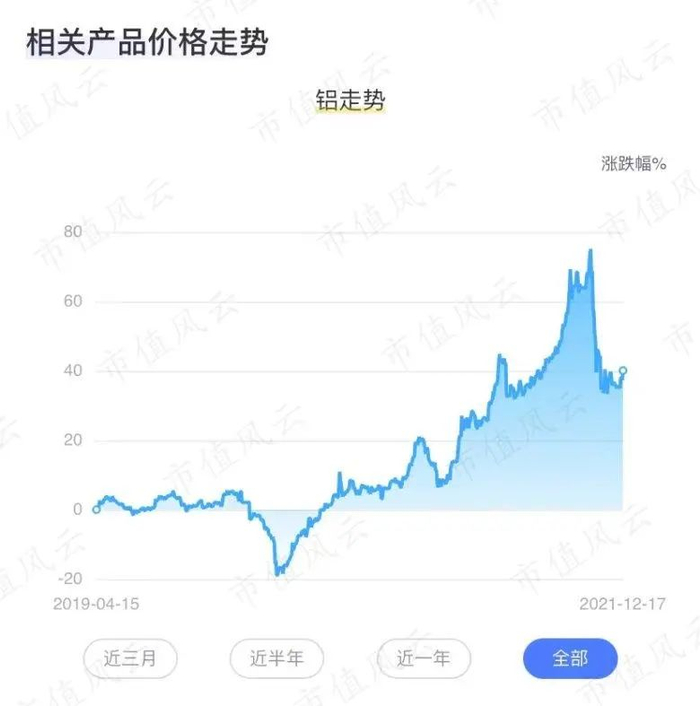Switch chart to 近半年 range
This screenshot has height=706, width=700.
pyautogui.click(x=277, y=658)
